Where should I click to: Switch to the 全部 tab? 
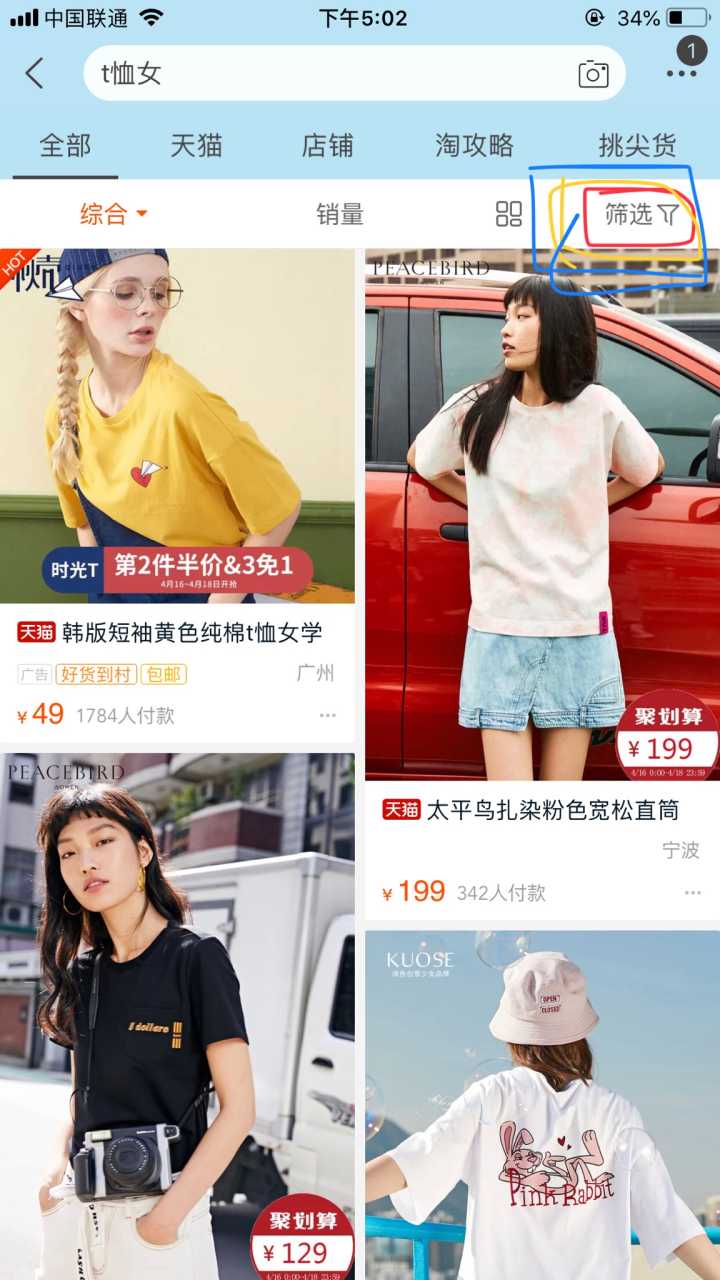pyautogui.click(x=65, y=146)
